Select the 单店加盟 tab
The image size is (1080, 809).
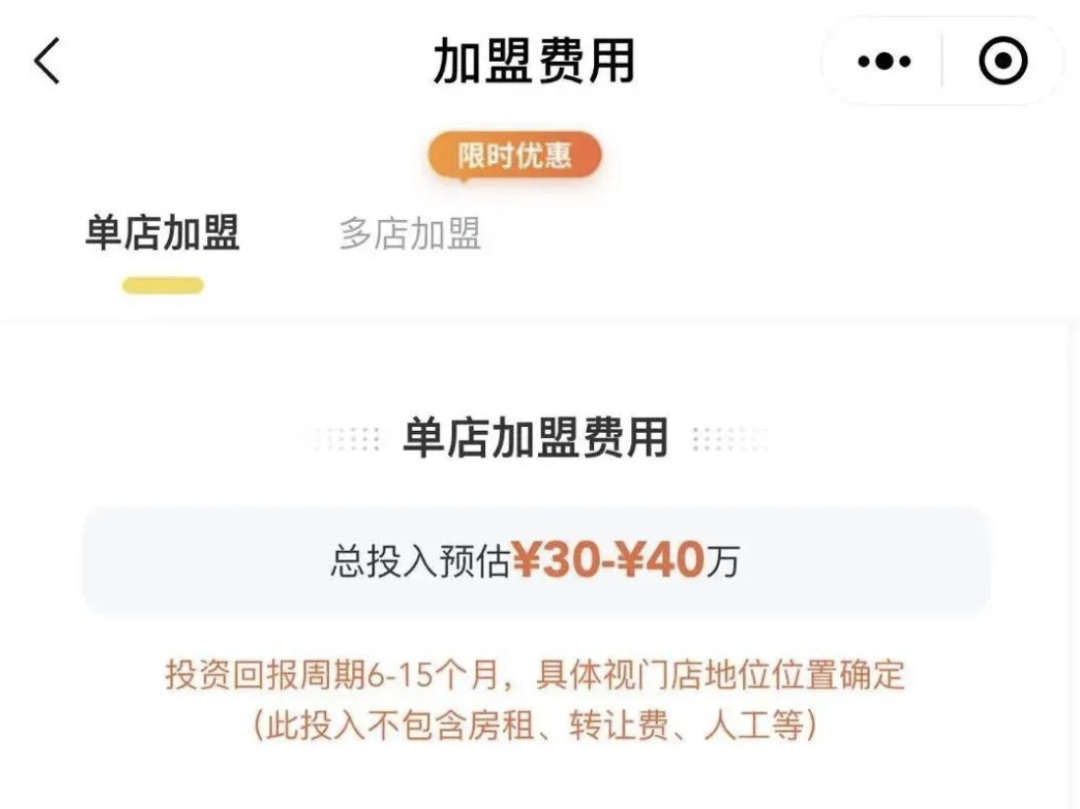coord(162,234)
